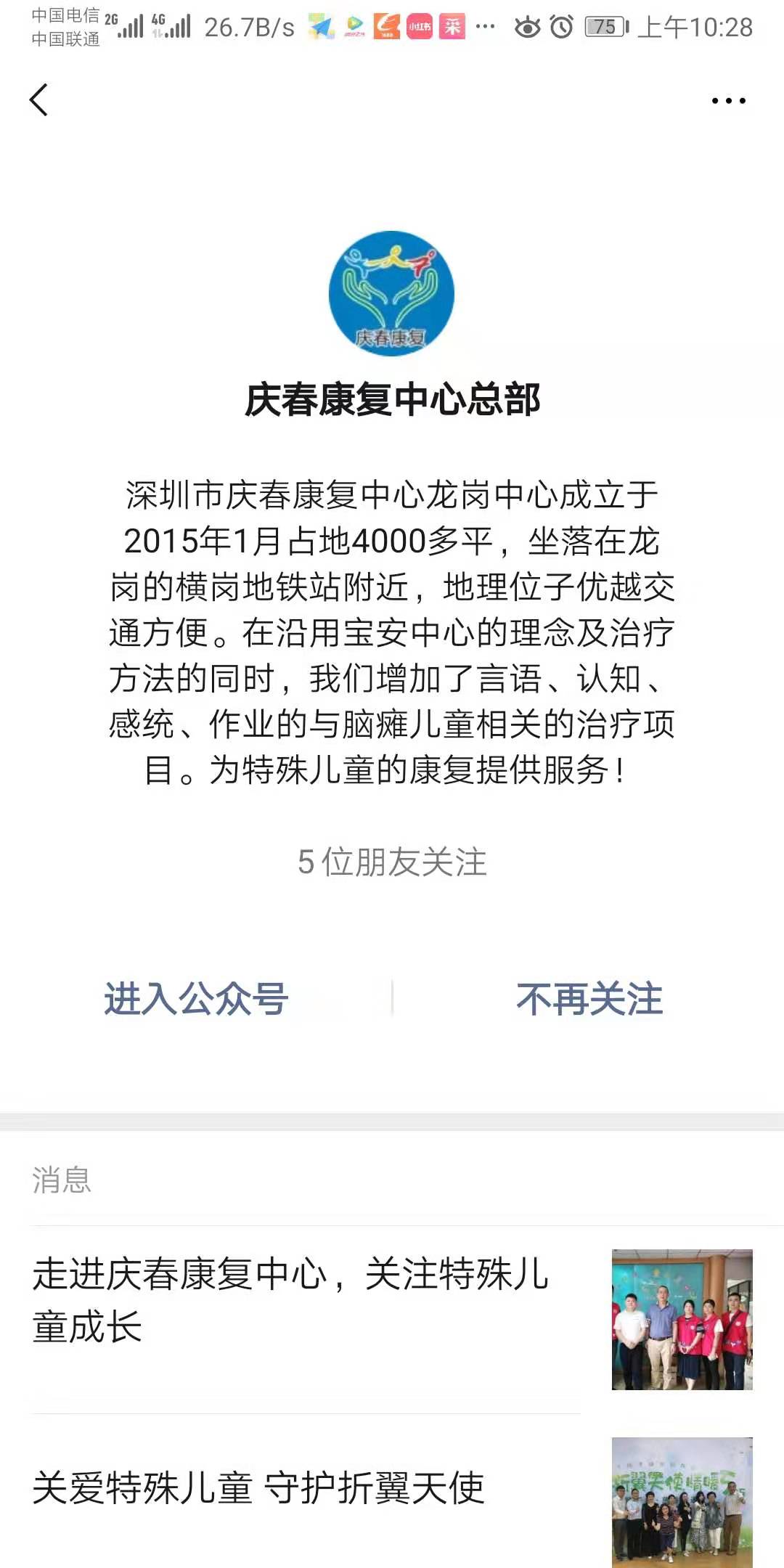The width and height of the screenshot is (784, 1568).
Task: Tap the 庆春康复 account avatar
Action: pos(391,294)
